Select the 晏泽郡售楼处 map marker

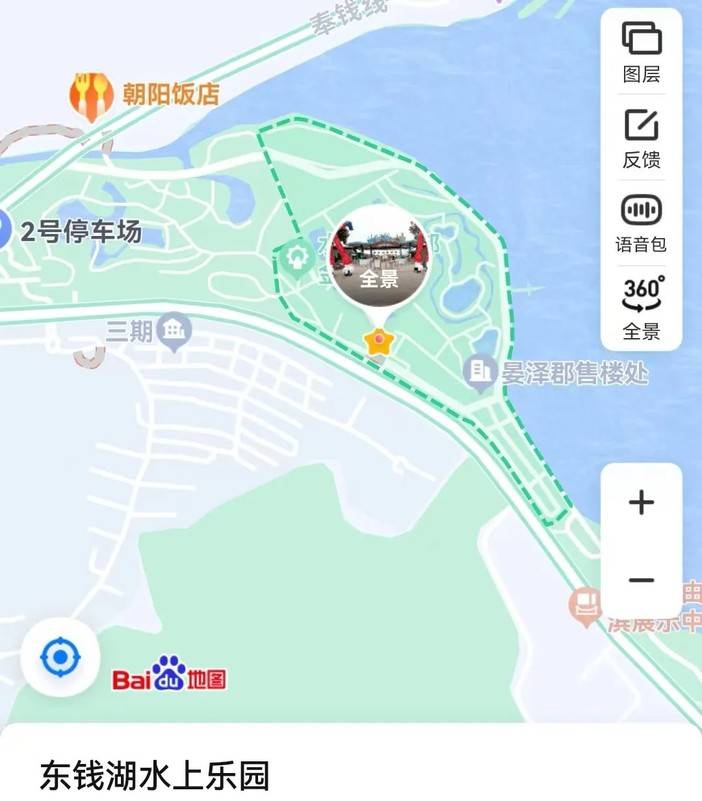[x=481, y=373]
